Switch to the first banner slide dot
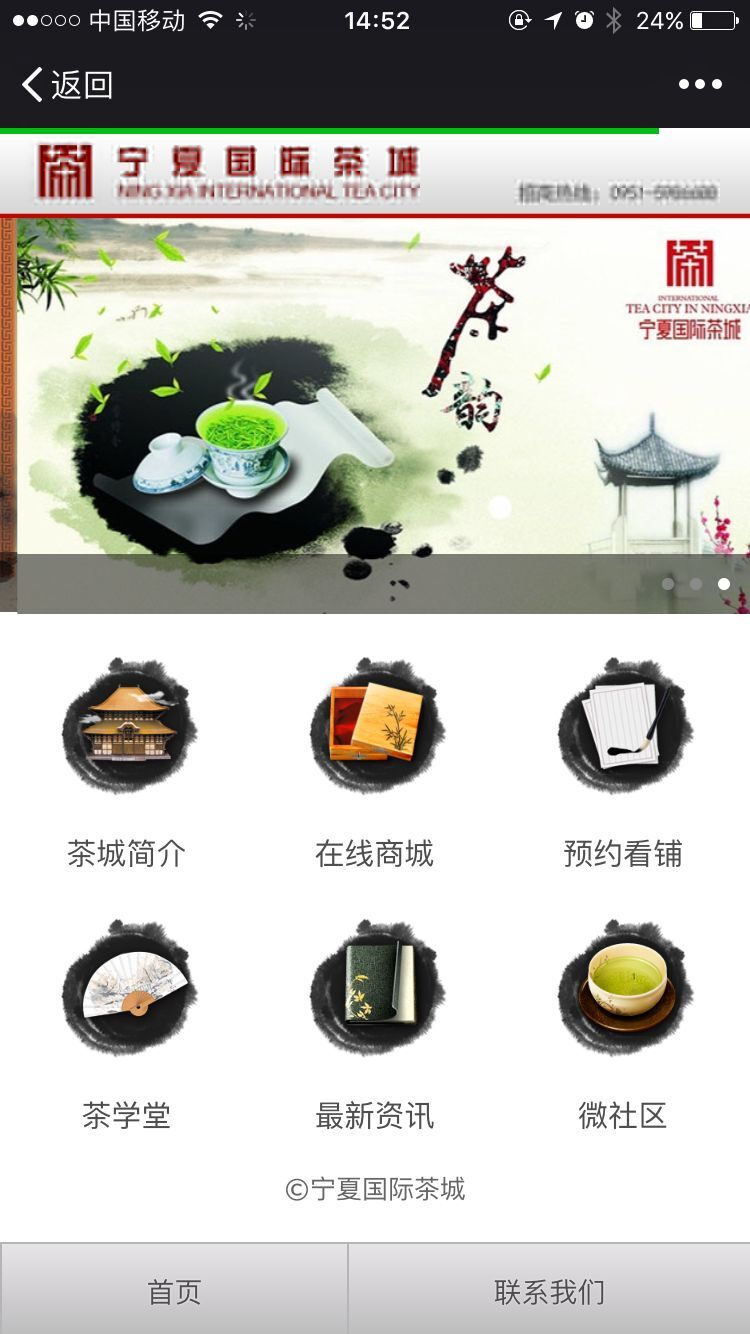The image size is (750, 1334). [667, 583]
